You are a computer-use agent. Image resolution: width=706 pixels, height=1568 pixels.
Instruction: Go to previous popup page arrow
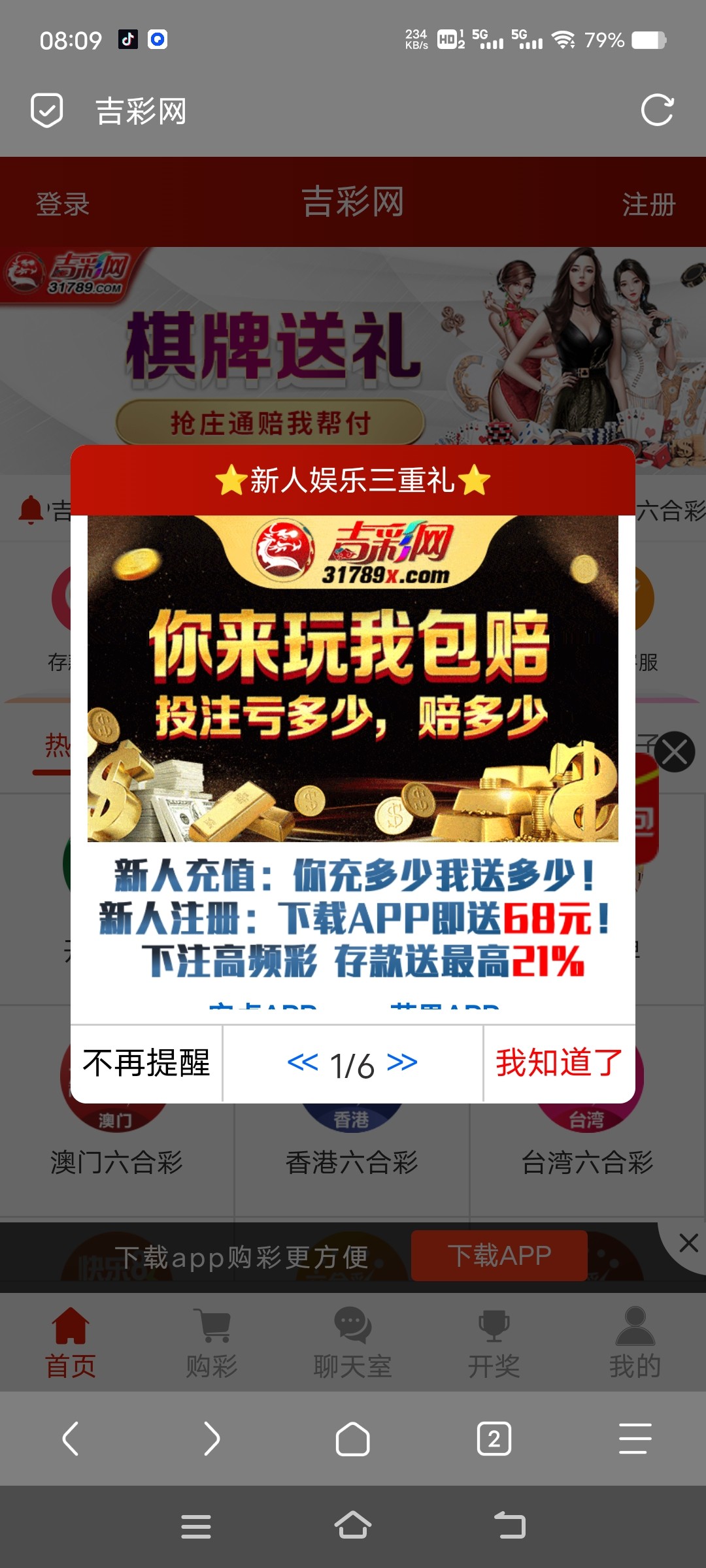(x=303, y=1063)
